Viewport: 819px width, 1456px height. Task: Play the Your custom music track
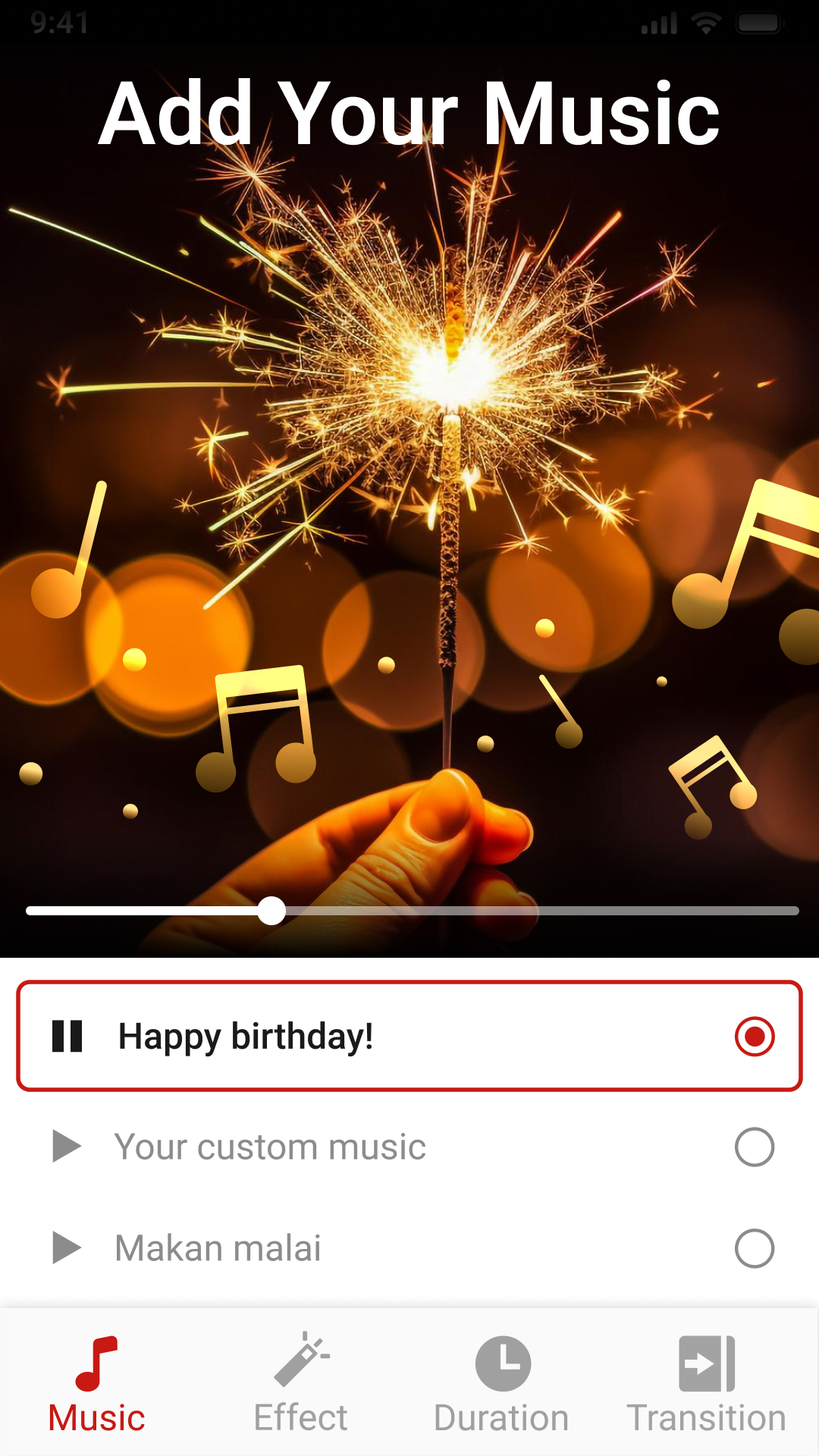click(64, 1147)
